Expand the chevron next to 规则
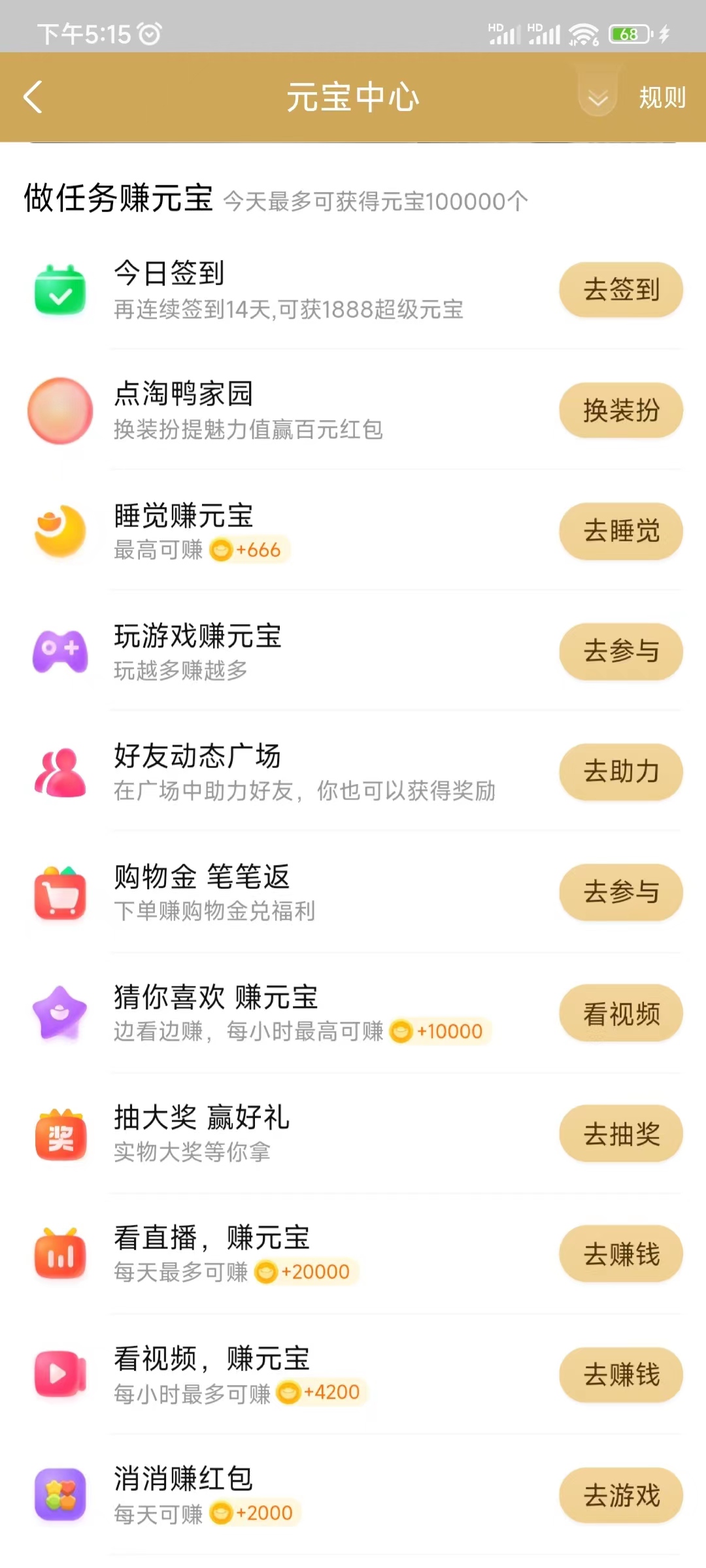Image resolution: width=706 pixels, height=1568 pixels. (596, 99)
